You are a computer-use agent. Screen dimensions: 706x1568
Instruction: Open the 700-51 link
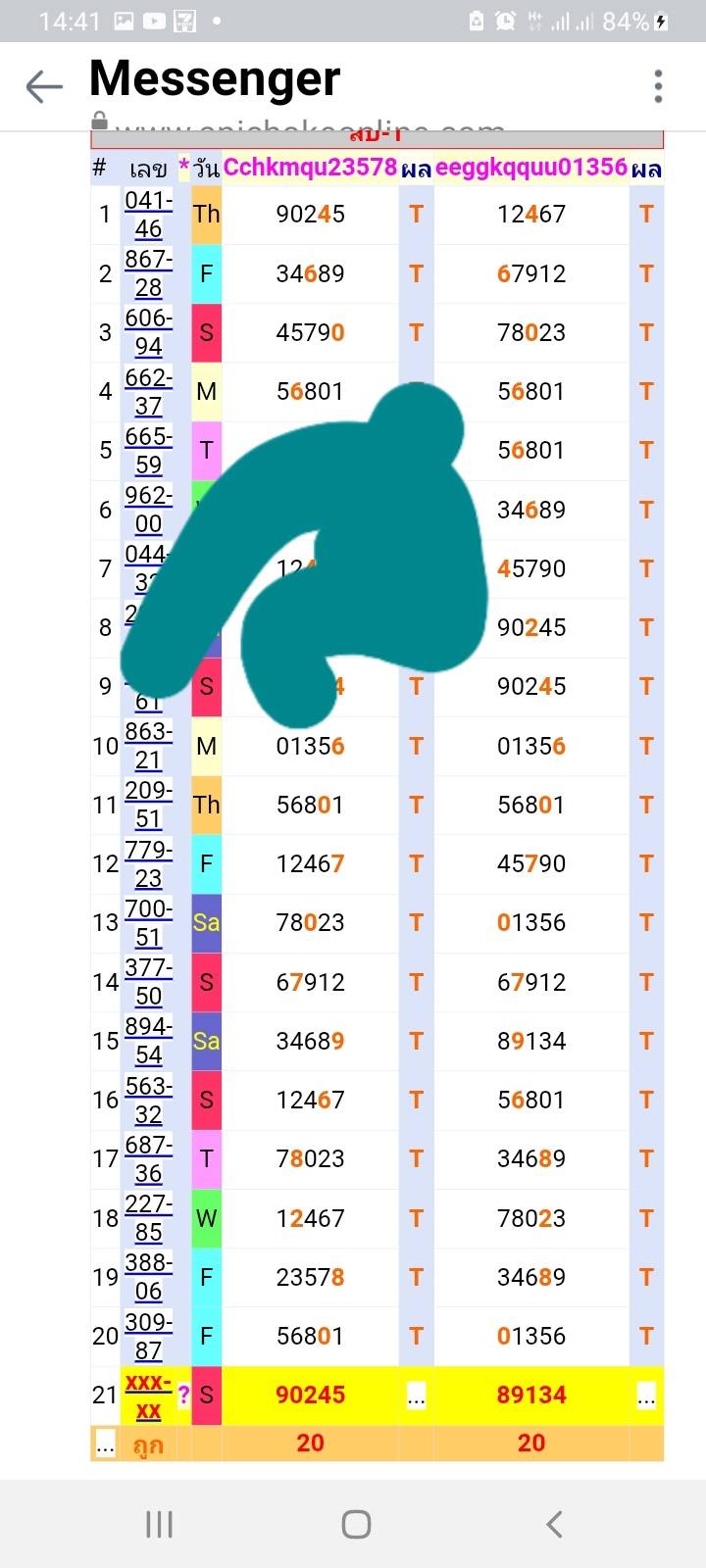[x=148, y=922]
